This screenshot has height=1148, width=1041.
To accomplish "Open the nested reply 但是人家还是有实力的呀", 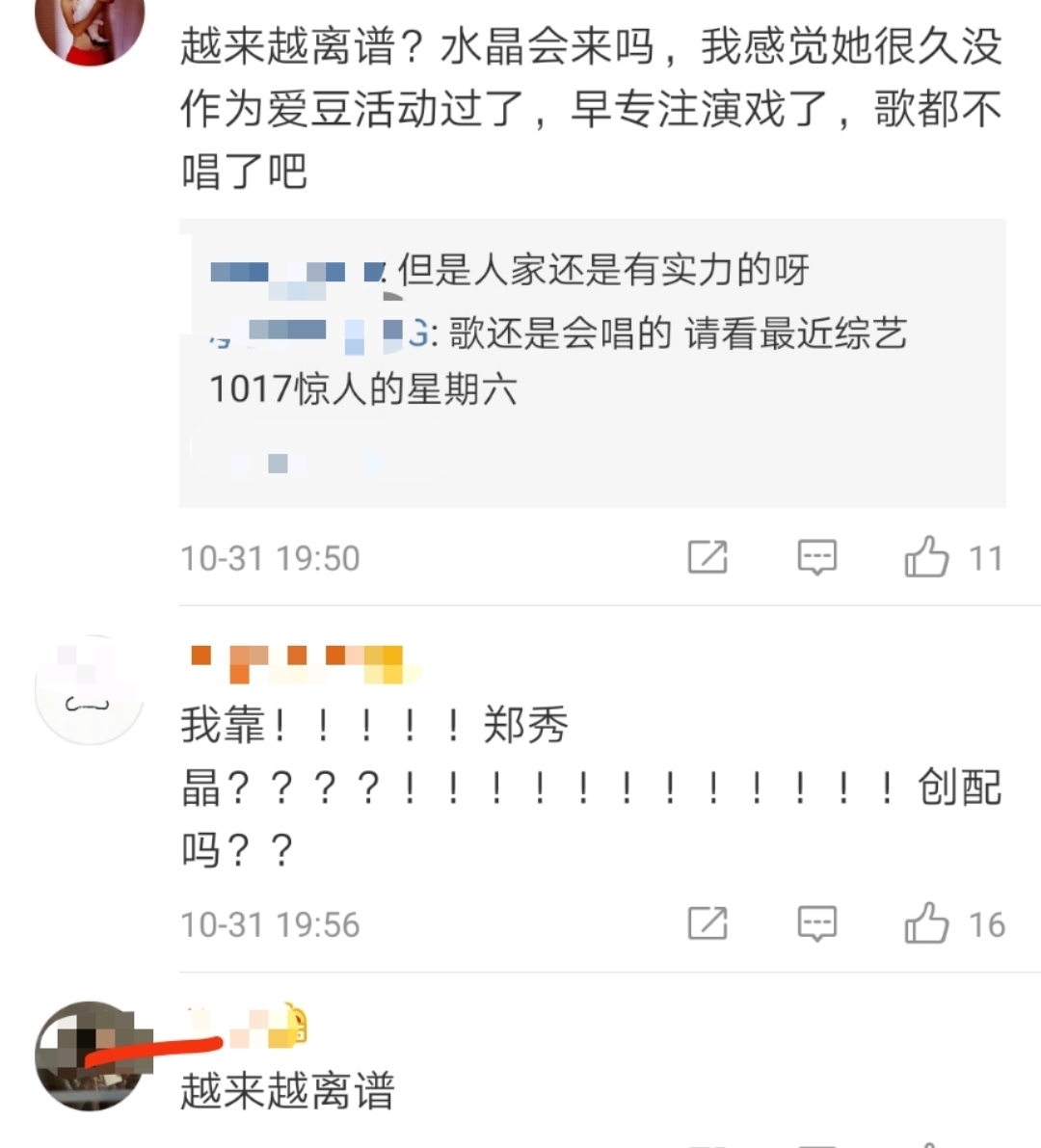I will point(602,271).
